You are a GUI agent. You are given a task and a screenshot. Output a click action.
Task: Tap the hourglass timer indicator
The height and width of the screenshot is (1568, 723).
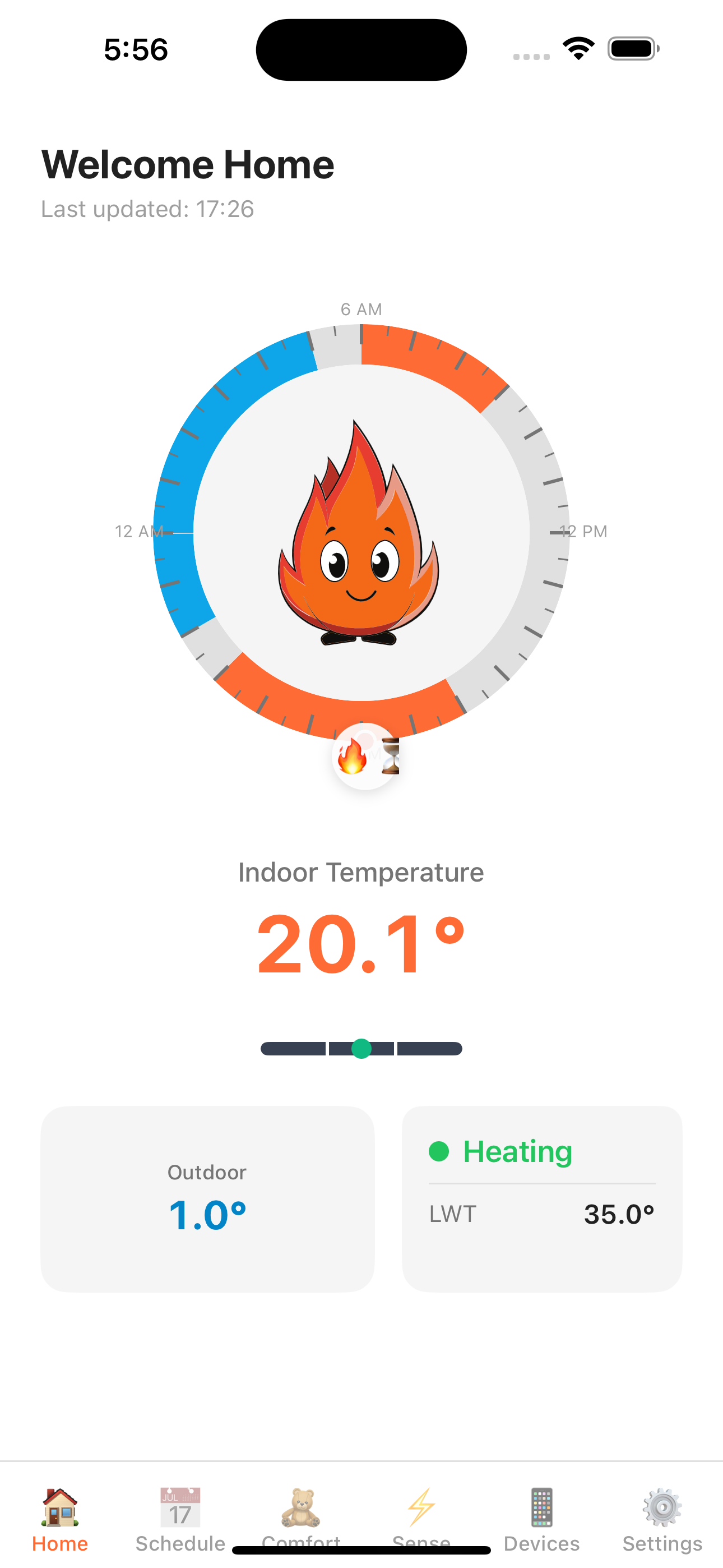click(x=390, y=758)
